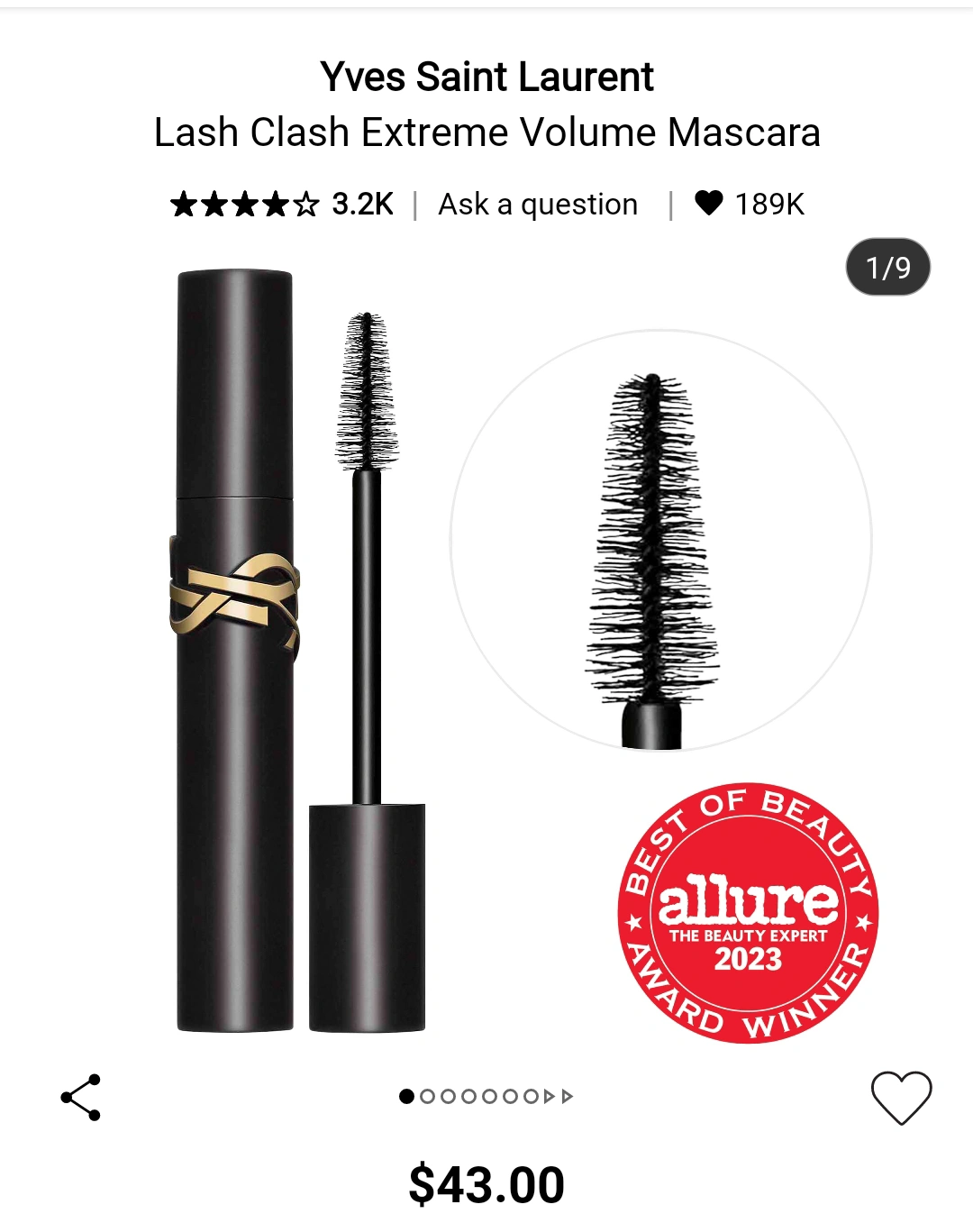The height and width of the screenshot is (1232, 973).
Task: Share this mascara product
Action: click(x=81, y=1097)
